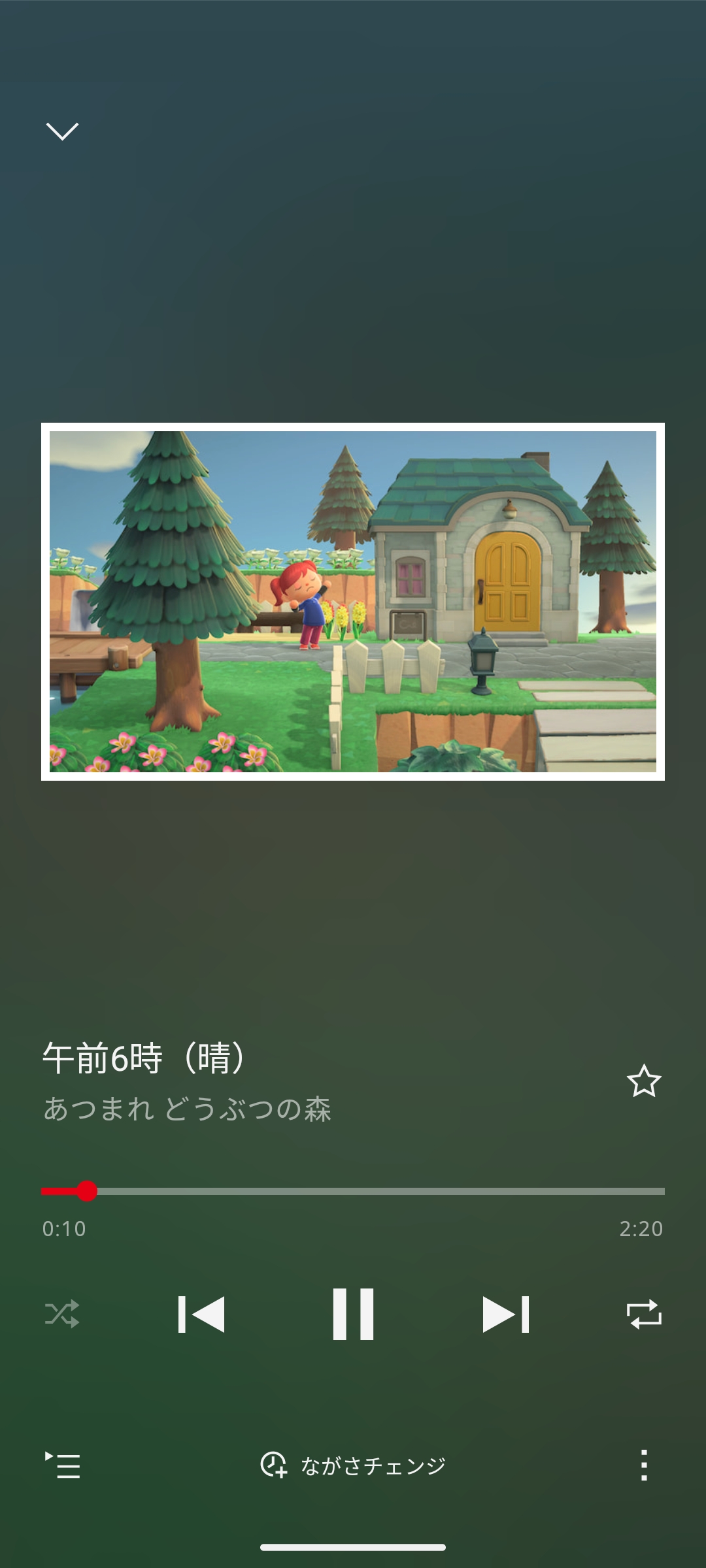The width and height of the screenshot is (706, 1568).
Task: Collapse the player with the down chevron
Action: [62, 131]
